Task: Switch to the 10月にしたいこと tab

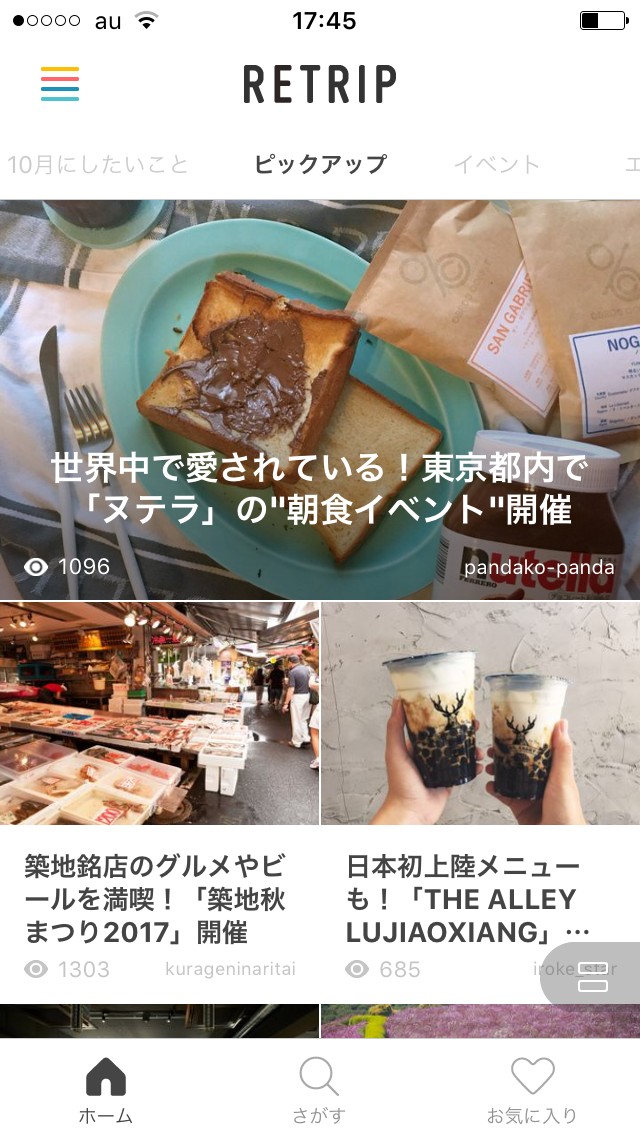Action: 98,165
